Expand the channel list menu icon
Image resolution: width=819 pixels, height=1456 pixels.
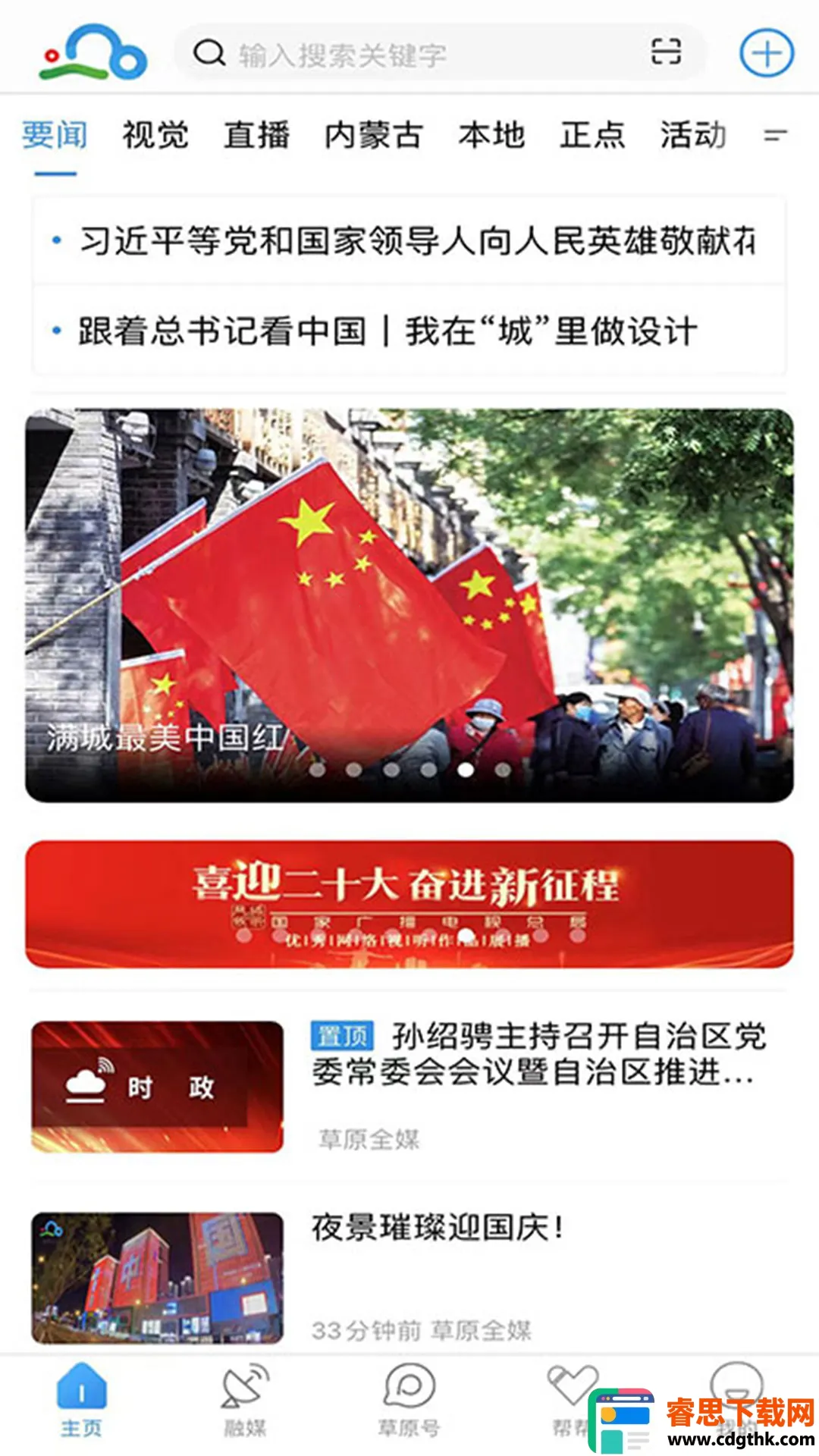click(775, 136)
